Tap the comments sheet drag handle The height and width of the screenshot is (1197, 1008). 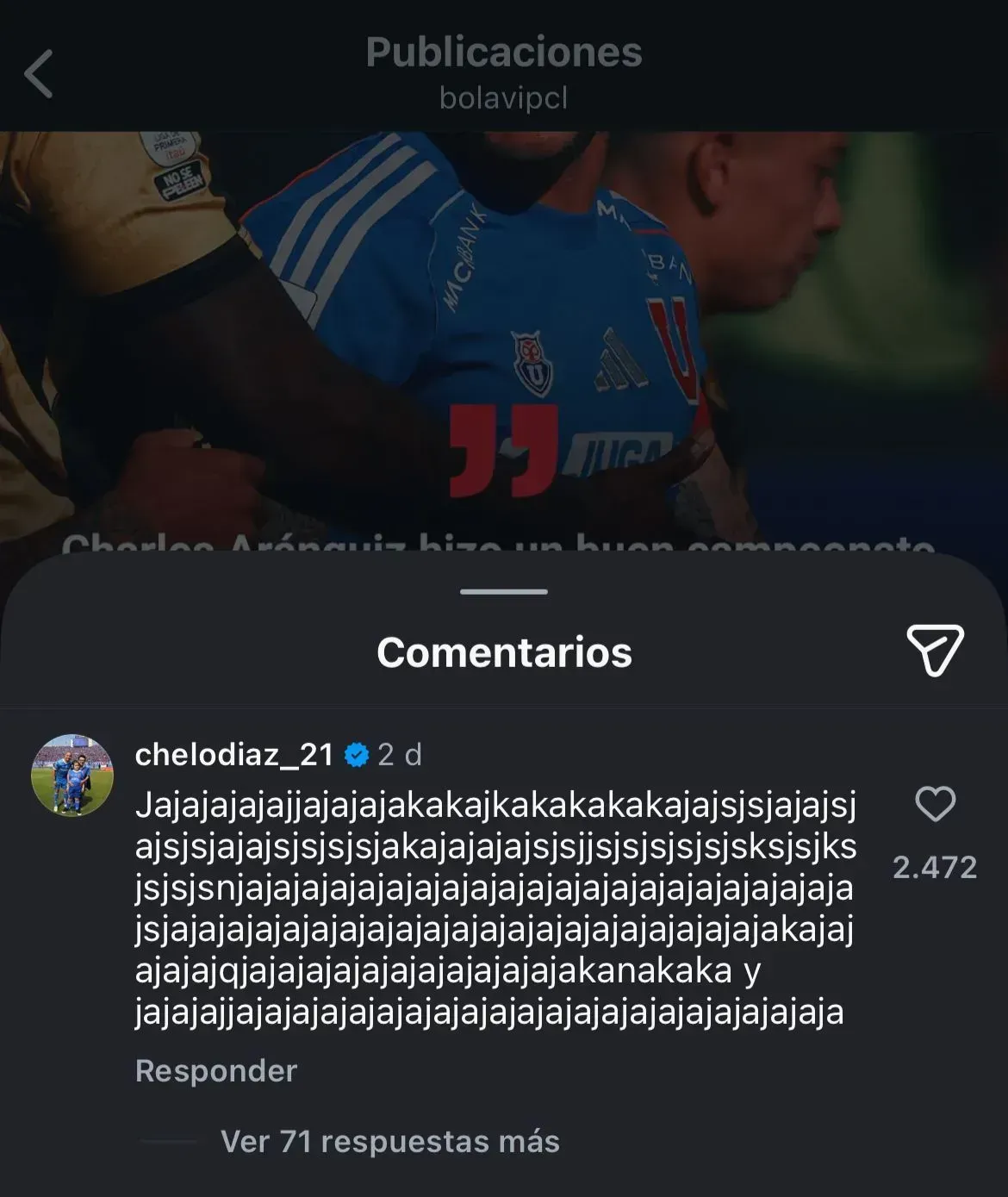point(504,592)
